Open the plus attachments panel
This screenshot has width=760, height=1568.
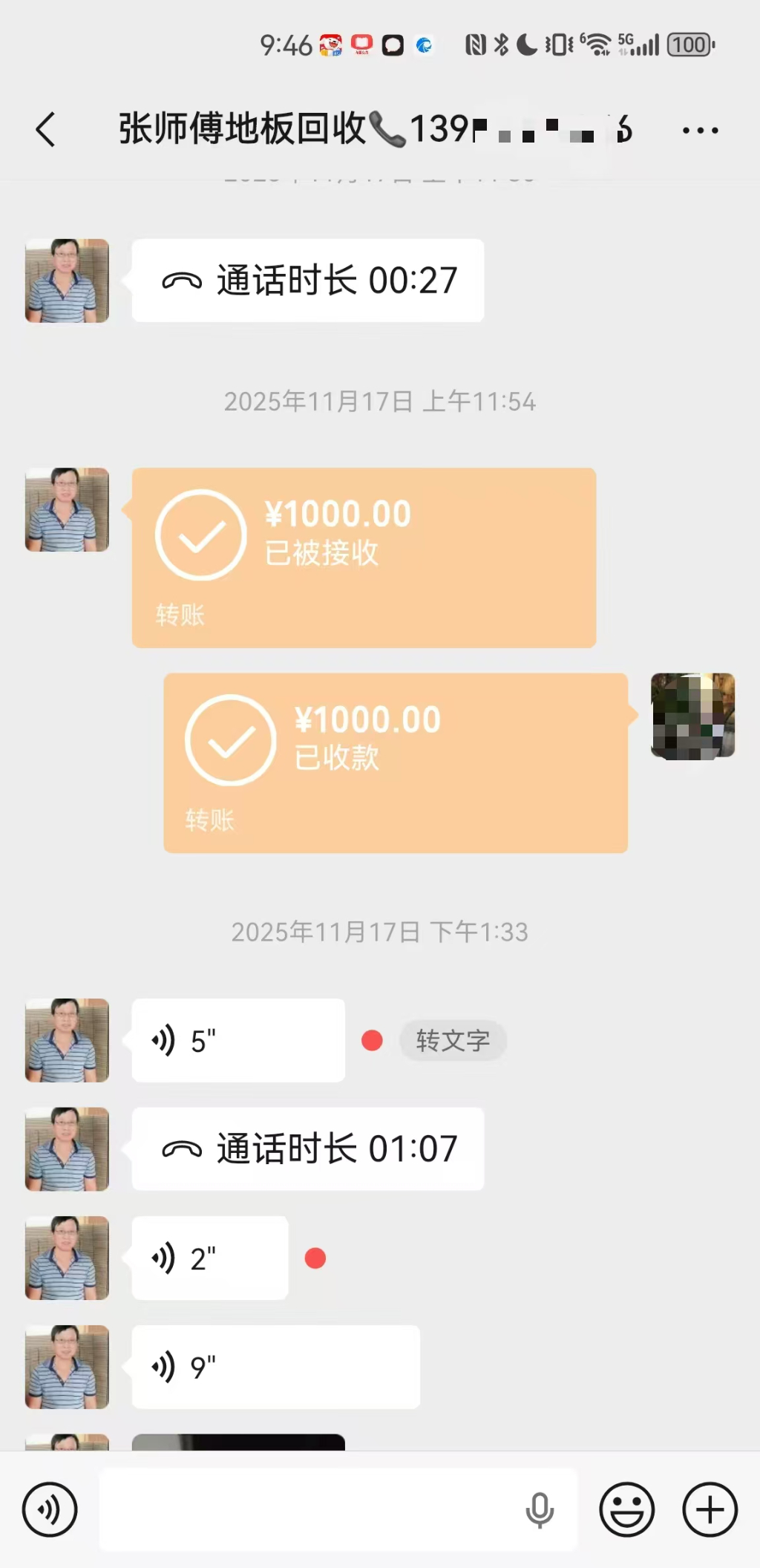point(710,1509)
